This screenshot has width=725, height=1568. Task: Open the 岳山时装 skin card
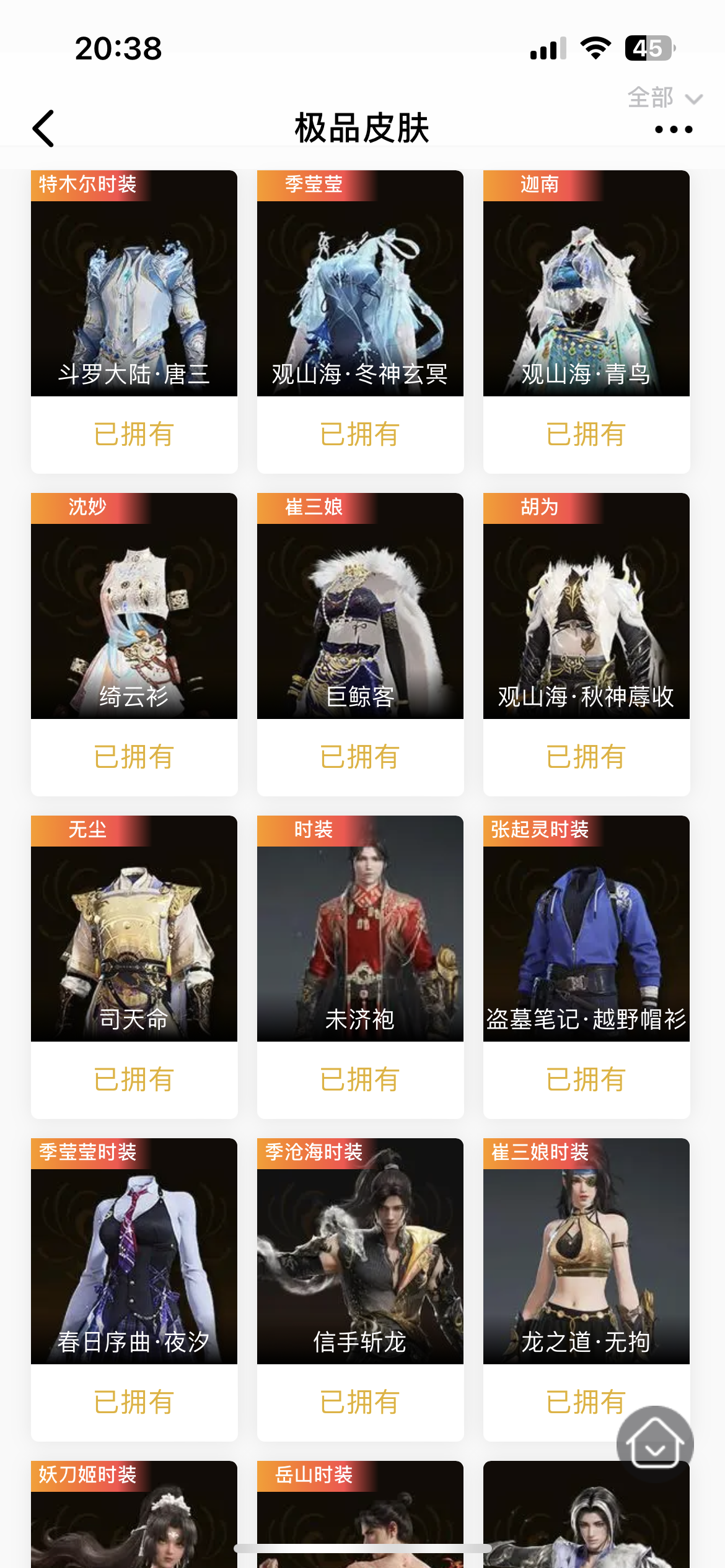click(x=360, y=1511)
